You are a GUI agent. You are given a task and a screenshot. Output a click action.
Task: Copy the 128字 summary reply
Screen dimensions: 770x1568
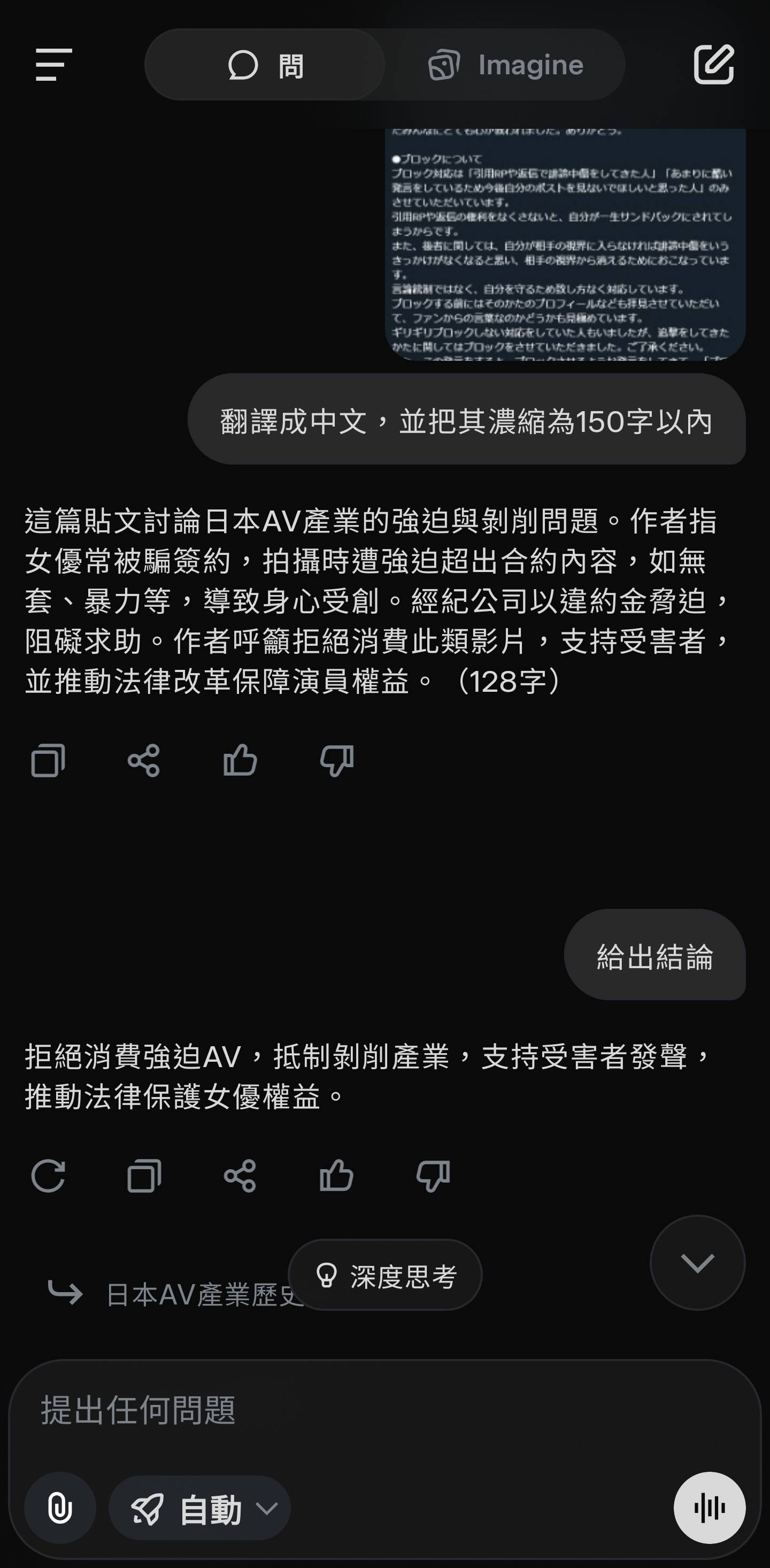pyautogui.click(x=48, y=760)
